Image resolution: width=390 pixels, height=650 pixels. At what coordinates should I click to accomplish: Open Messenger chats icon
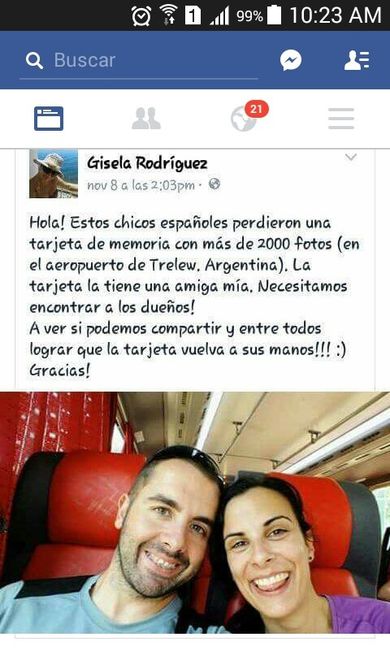pyautogui.click(x=291, y=60)
